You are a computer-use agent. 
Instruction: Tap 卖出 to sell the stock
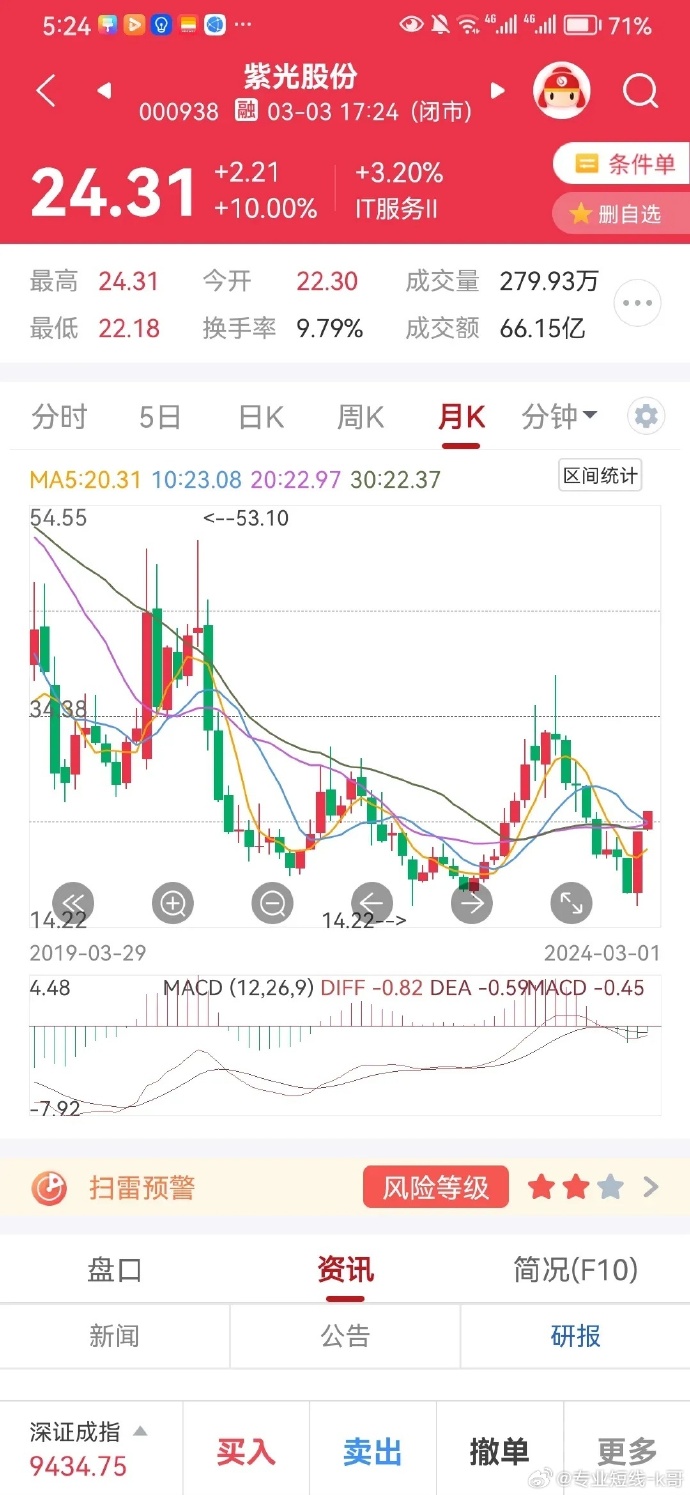point(372,1451)
